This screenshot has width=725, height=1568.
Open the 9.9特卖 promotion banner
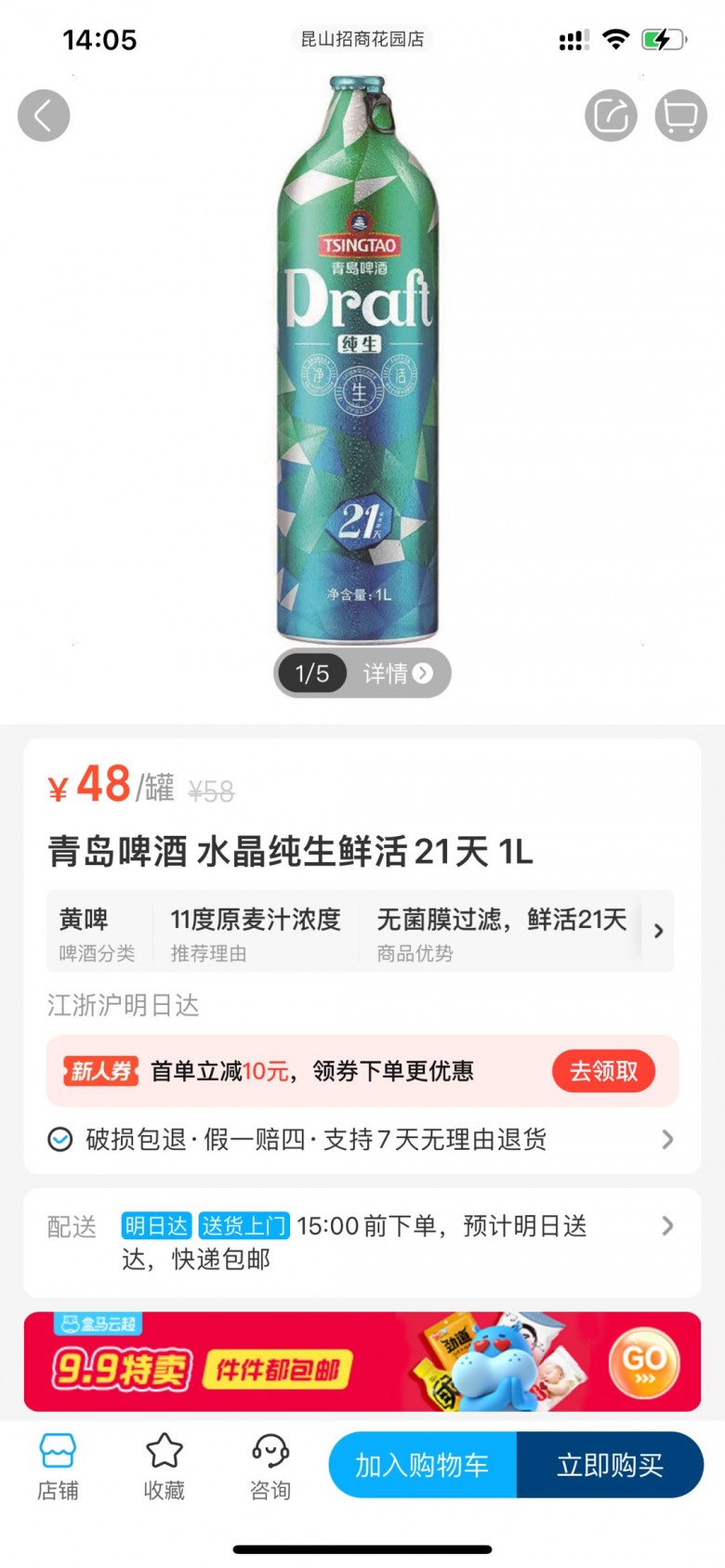pos(362,1362)
